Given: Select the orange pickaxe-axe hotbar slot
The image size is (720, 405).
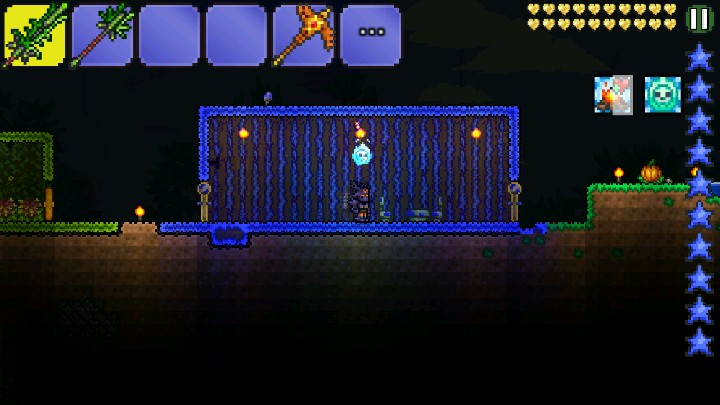Looking at the screenshot, I should tap(303, 35).
